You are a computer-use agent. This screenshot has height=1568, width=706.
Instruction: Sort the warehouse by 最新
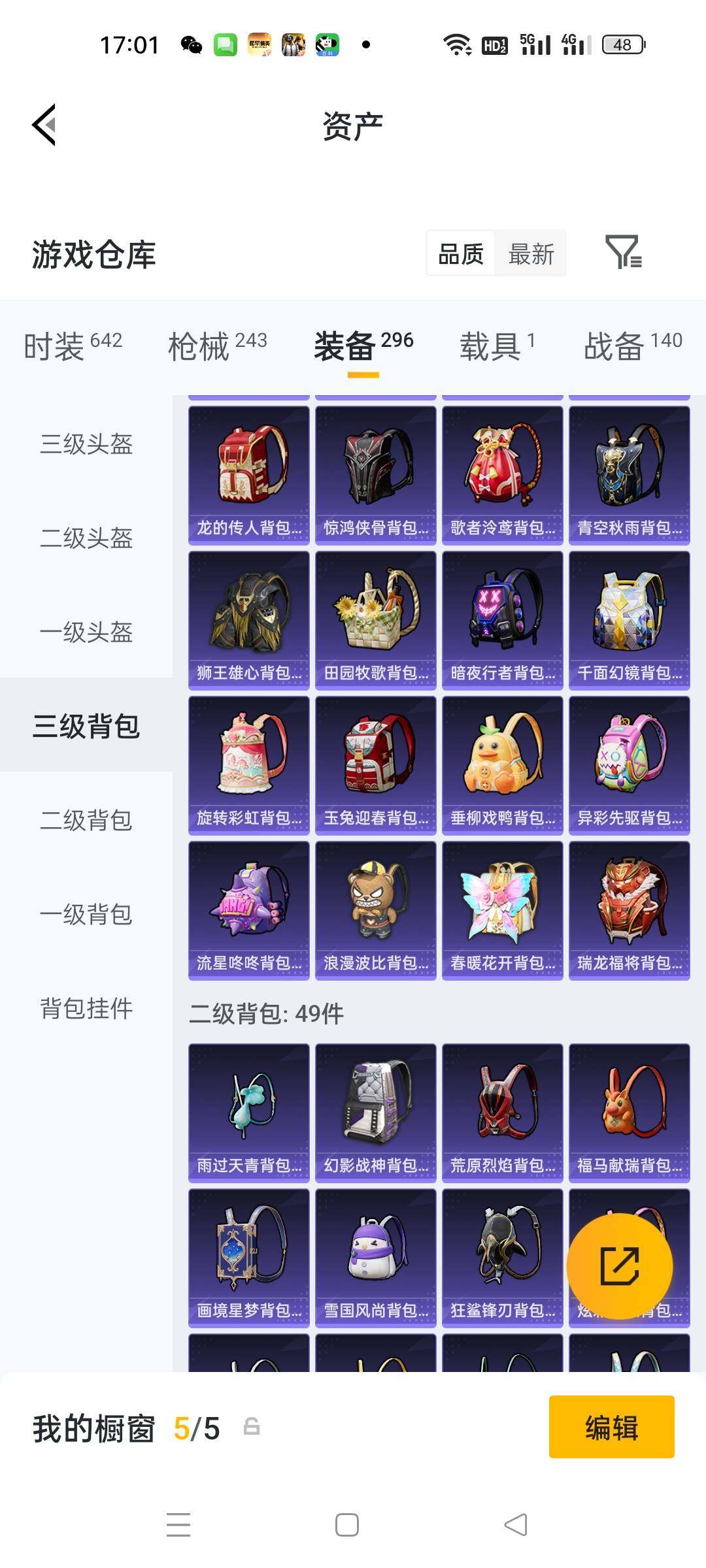531,253
